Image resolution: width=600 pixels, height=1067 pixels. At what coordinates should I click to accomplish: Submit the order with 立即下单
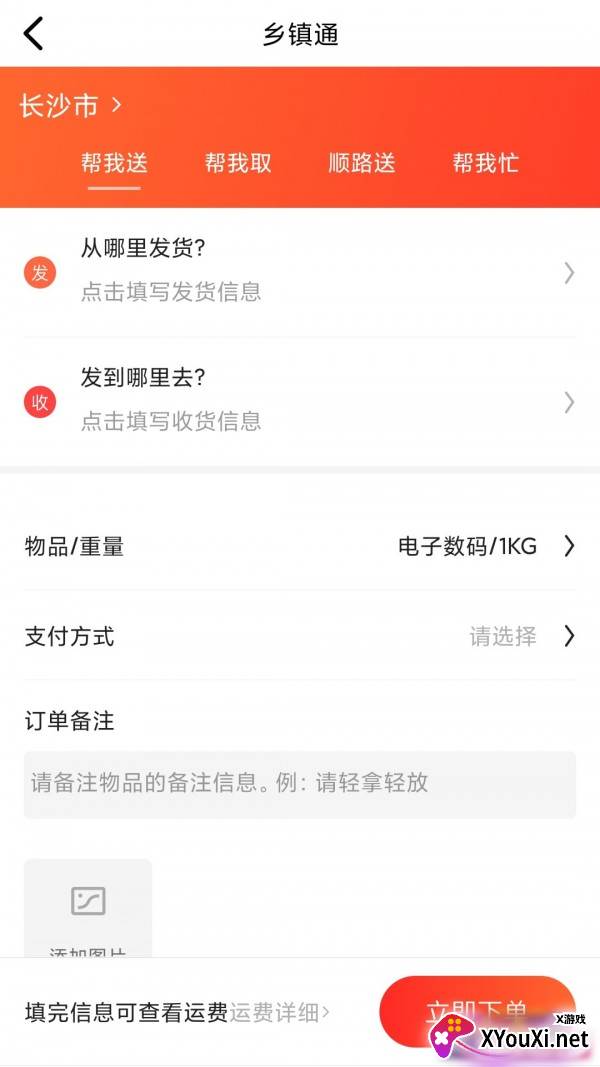[x=478, y=1011]
